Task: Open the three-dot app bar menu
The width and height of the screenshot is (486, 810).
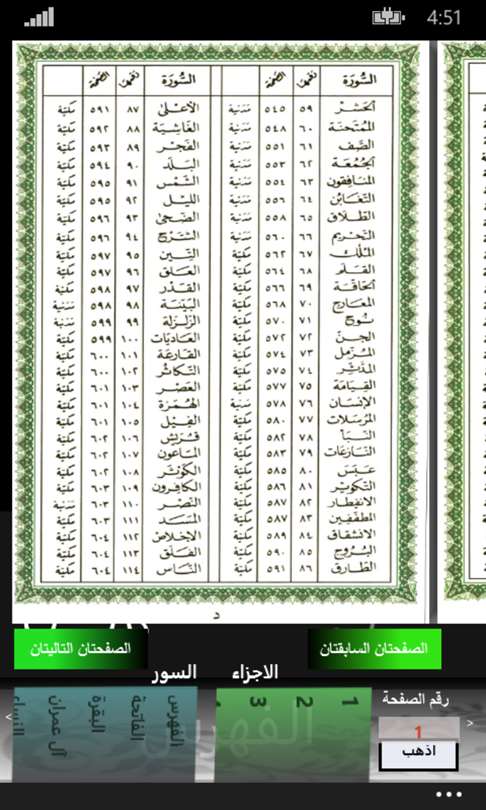Action: tap(448, 794)
